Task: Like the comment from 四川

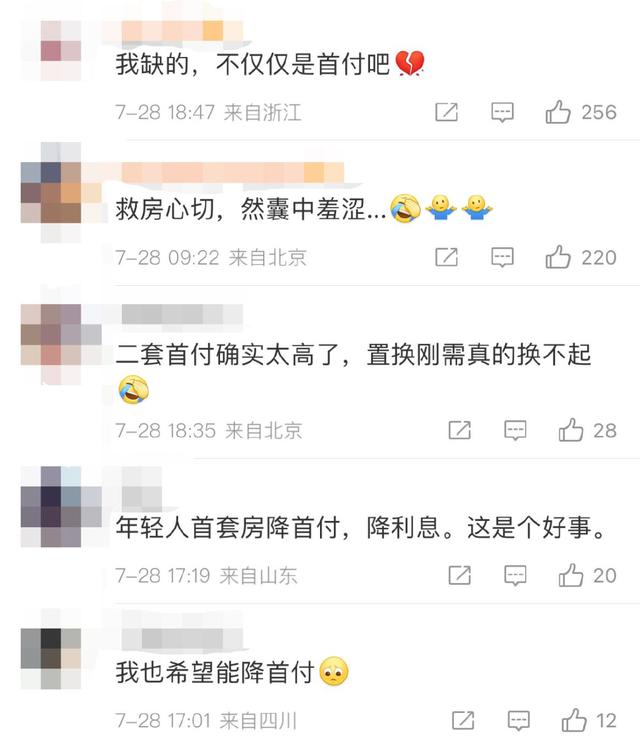Action: tap(574, 720)
